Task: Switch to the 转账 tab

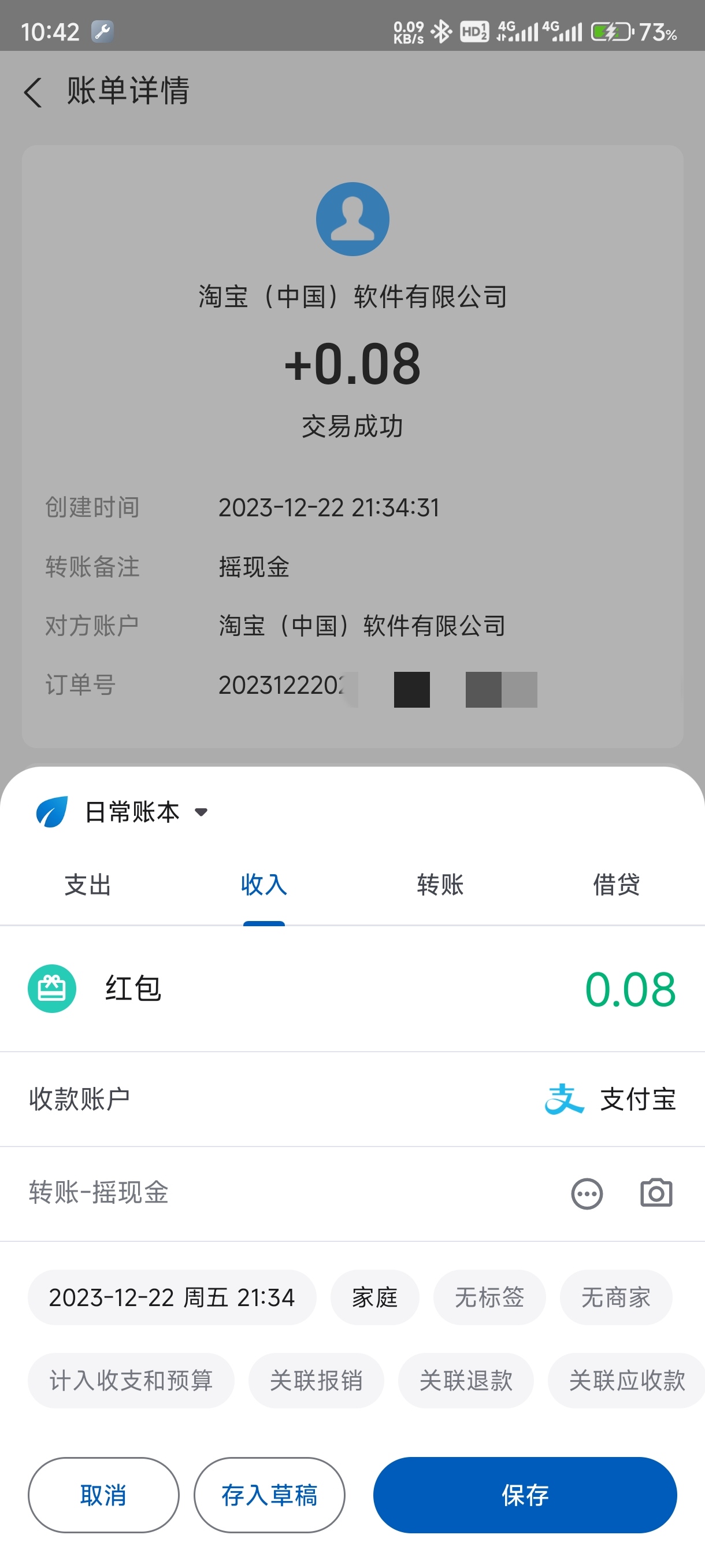Action: click(x=440, y=885)
